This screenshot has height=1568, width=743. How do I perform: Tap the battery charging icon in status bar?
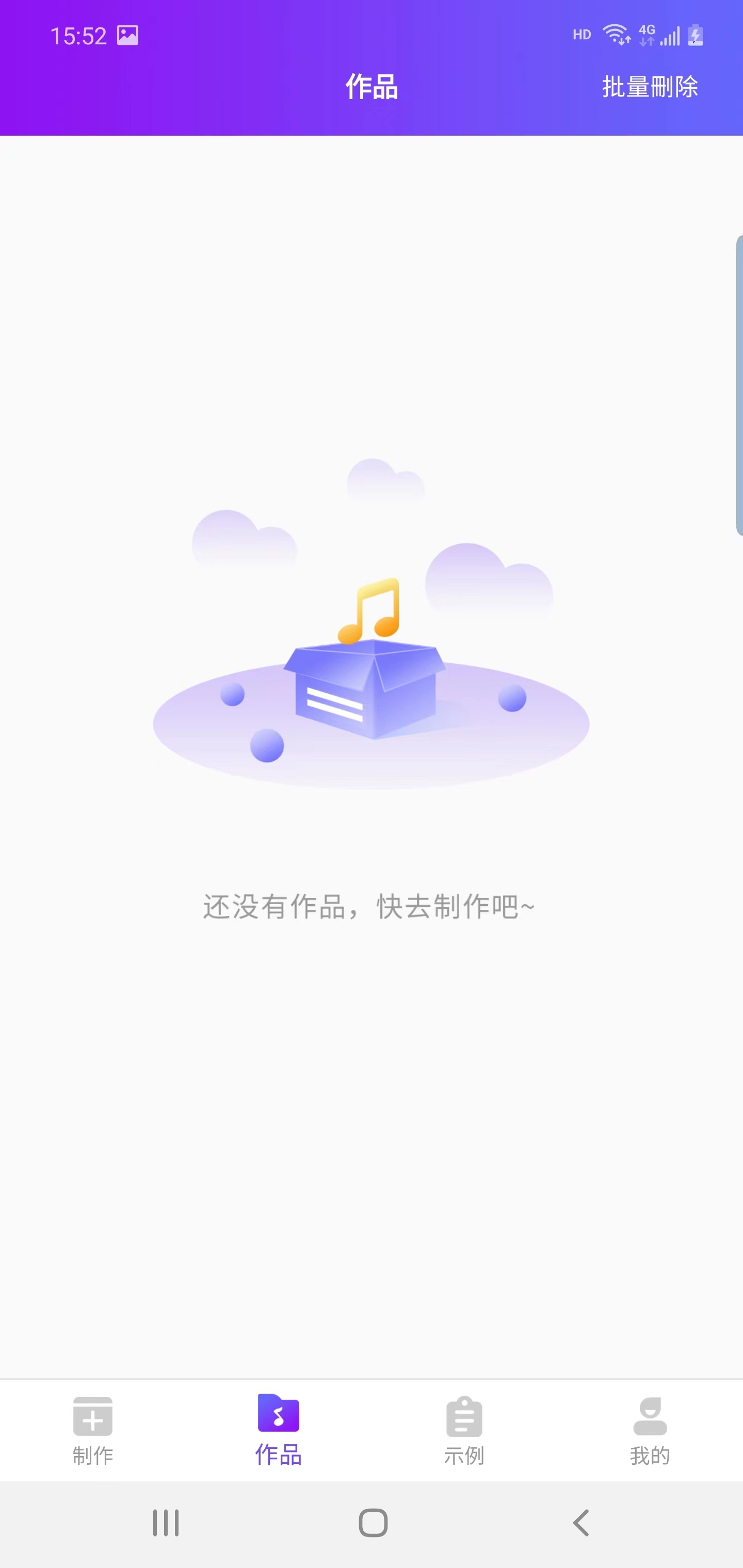point(695,35)
